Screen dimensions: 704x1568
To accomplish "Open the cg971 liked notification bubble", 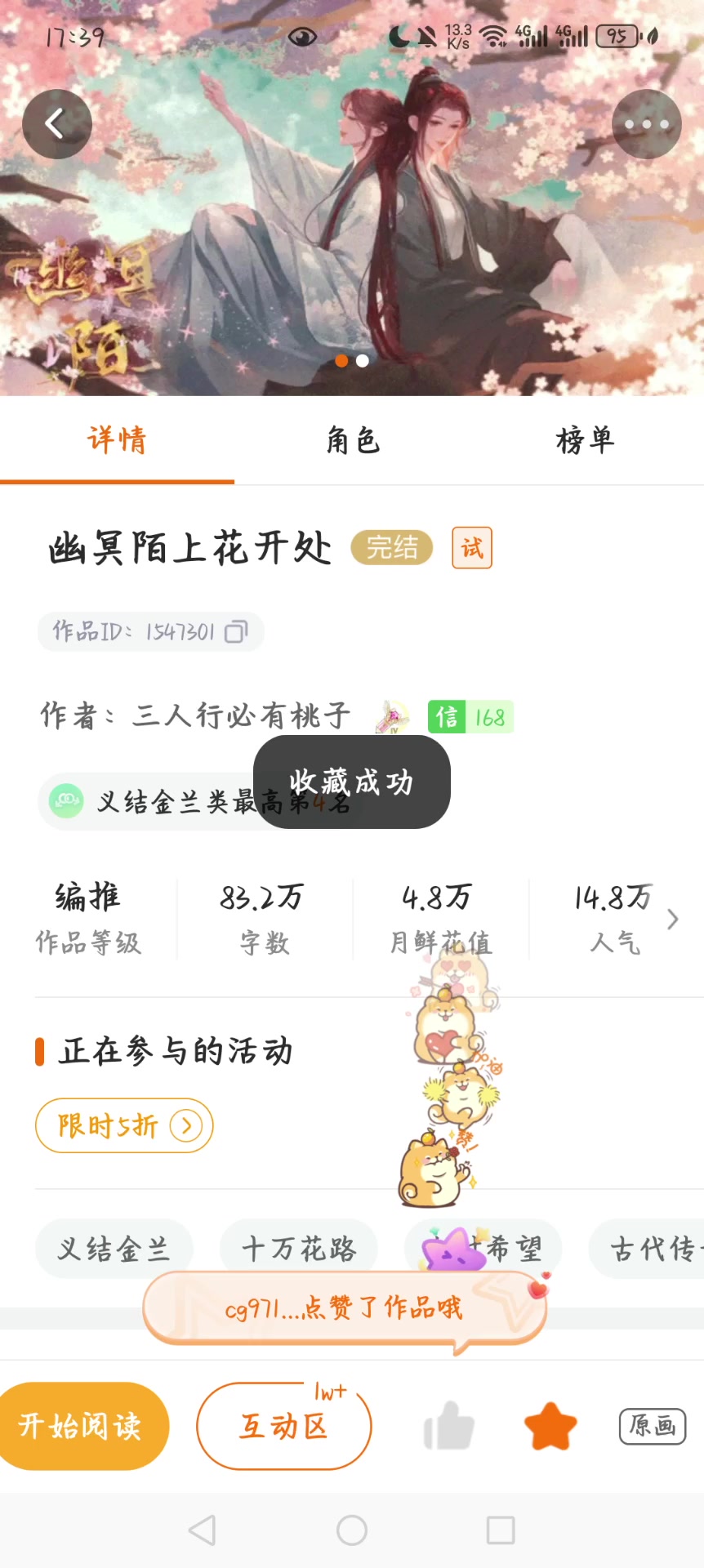I will (344, 1309).
